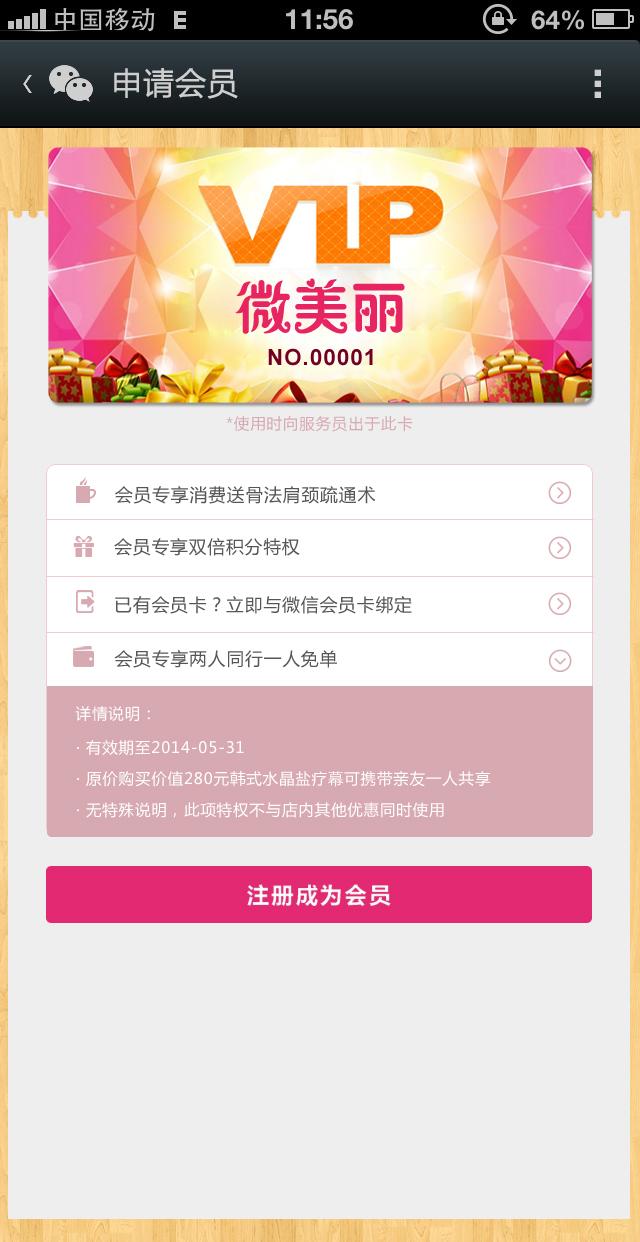Open the three-dot overflow menu
Image resolution: width=640 pixels, height=1242 pixels.
coord(597,85)
